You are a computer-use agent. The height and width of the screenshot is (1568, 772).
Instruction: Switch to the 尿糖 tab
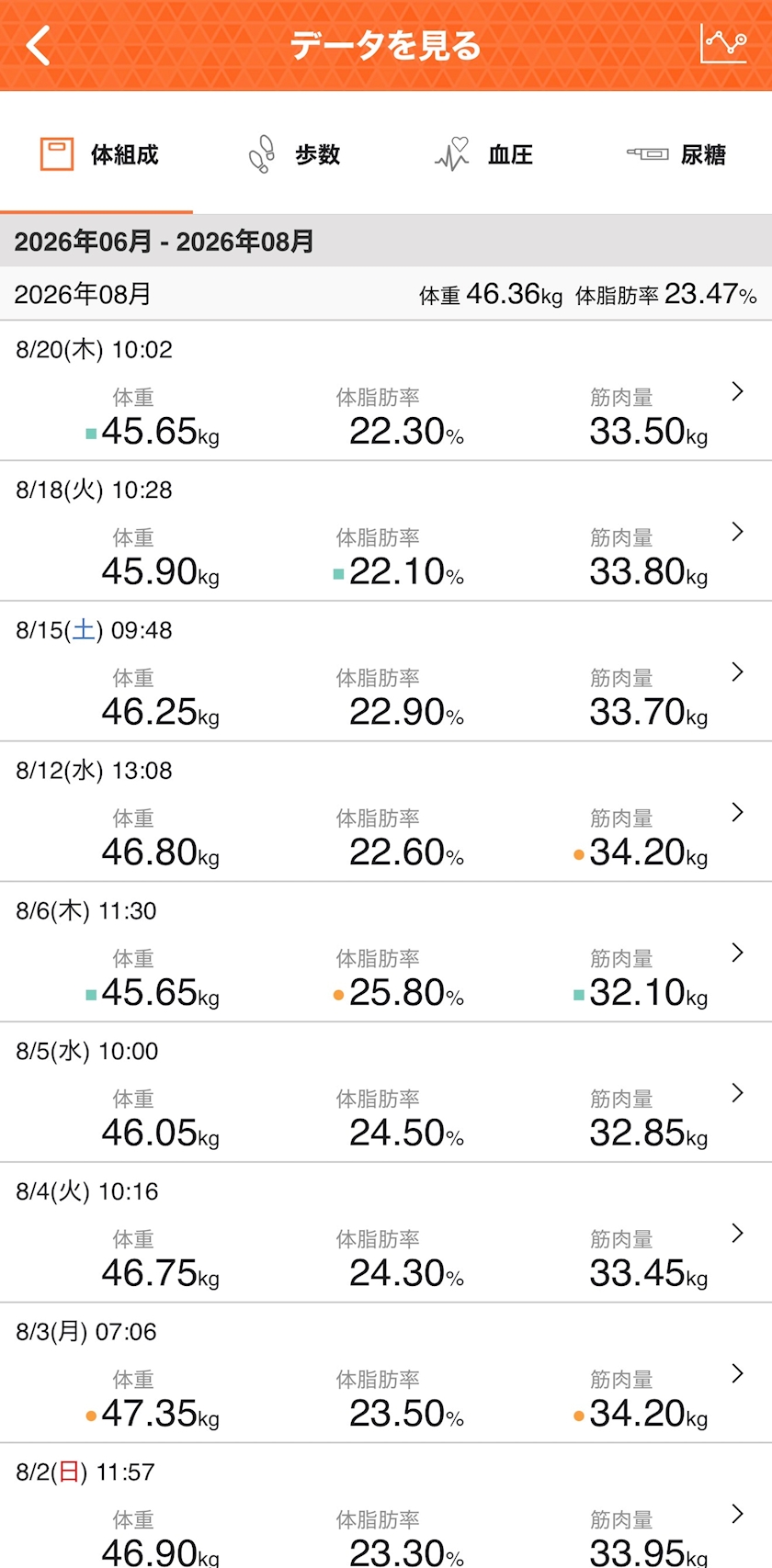(676, 154)
